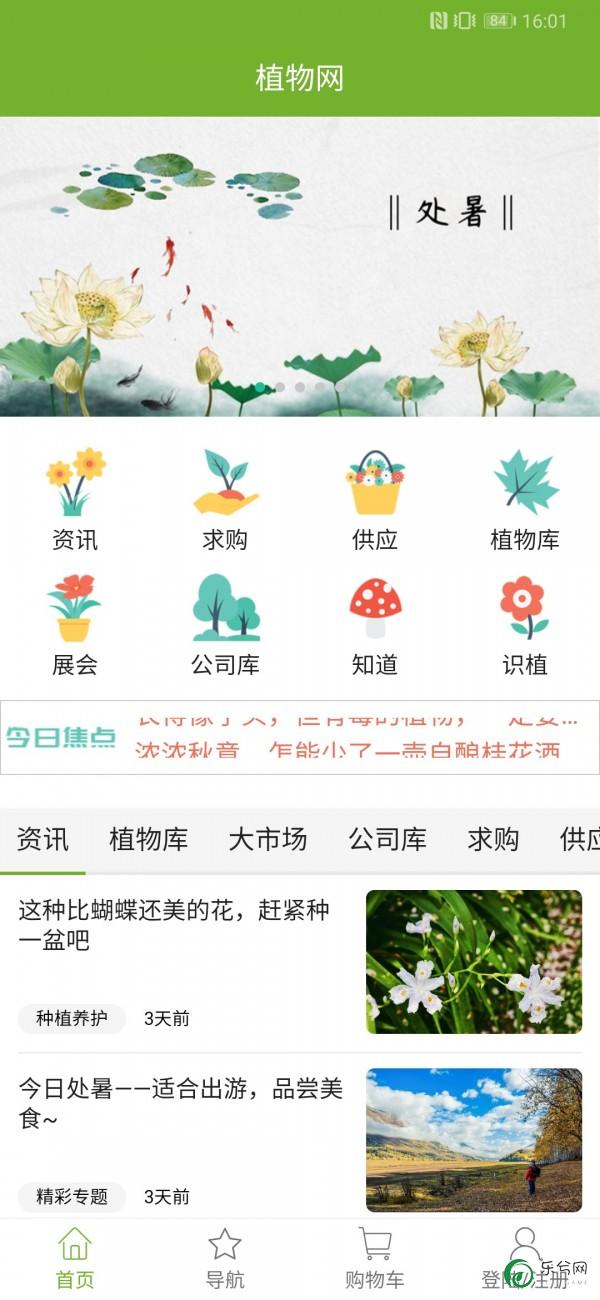Open the 购物车 shopping cart
600x1300 pixels.
375,1258
